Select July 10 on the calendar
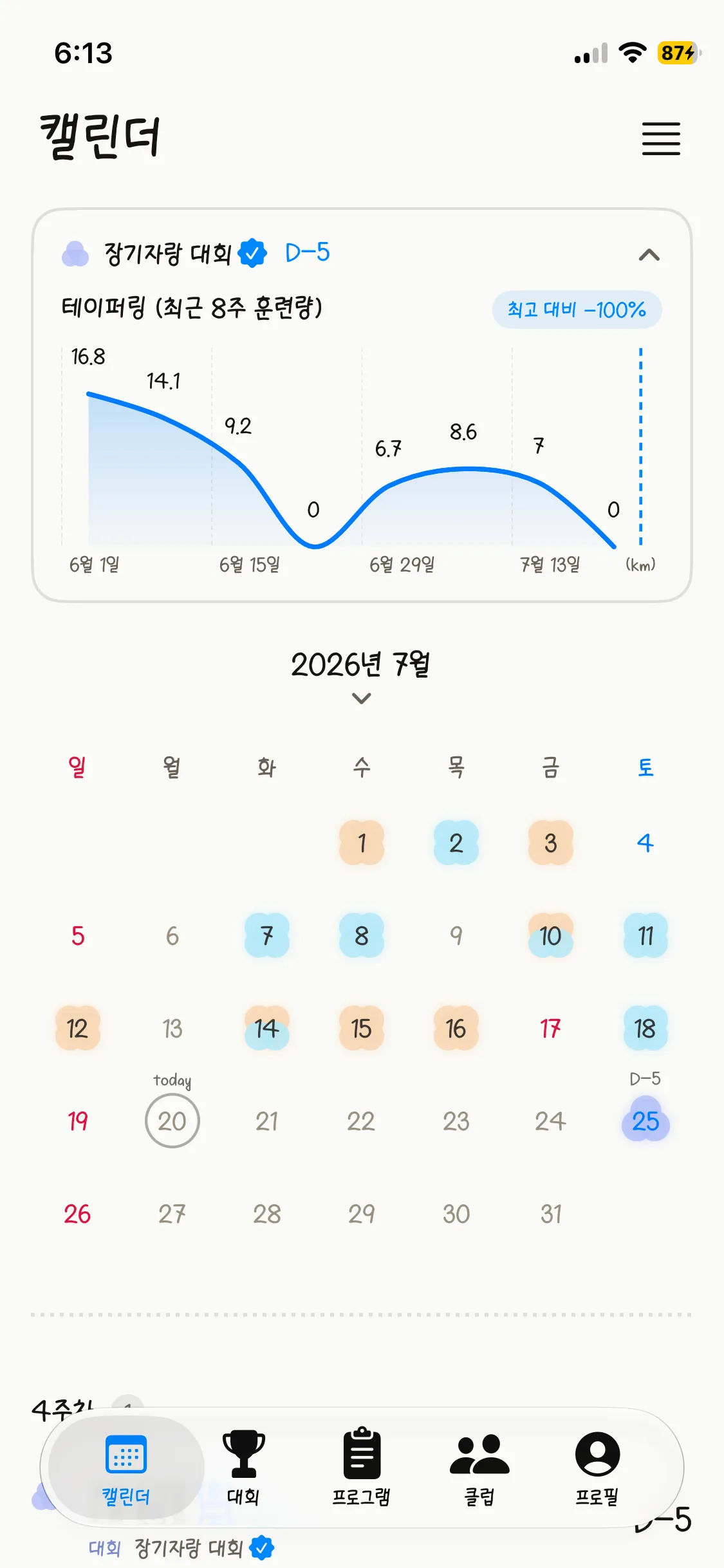724x1568 pixels. pos(551,935)
